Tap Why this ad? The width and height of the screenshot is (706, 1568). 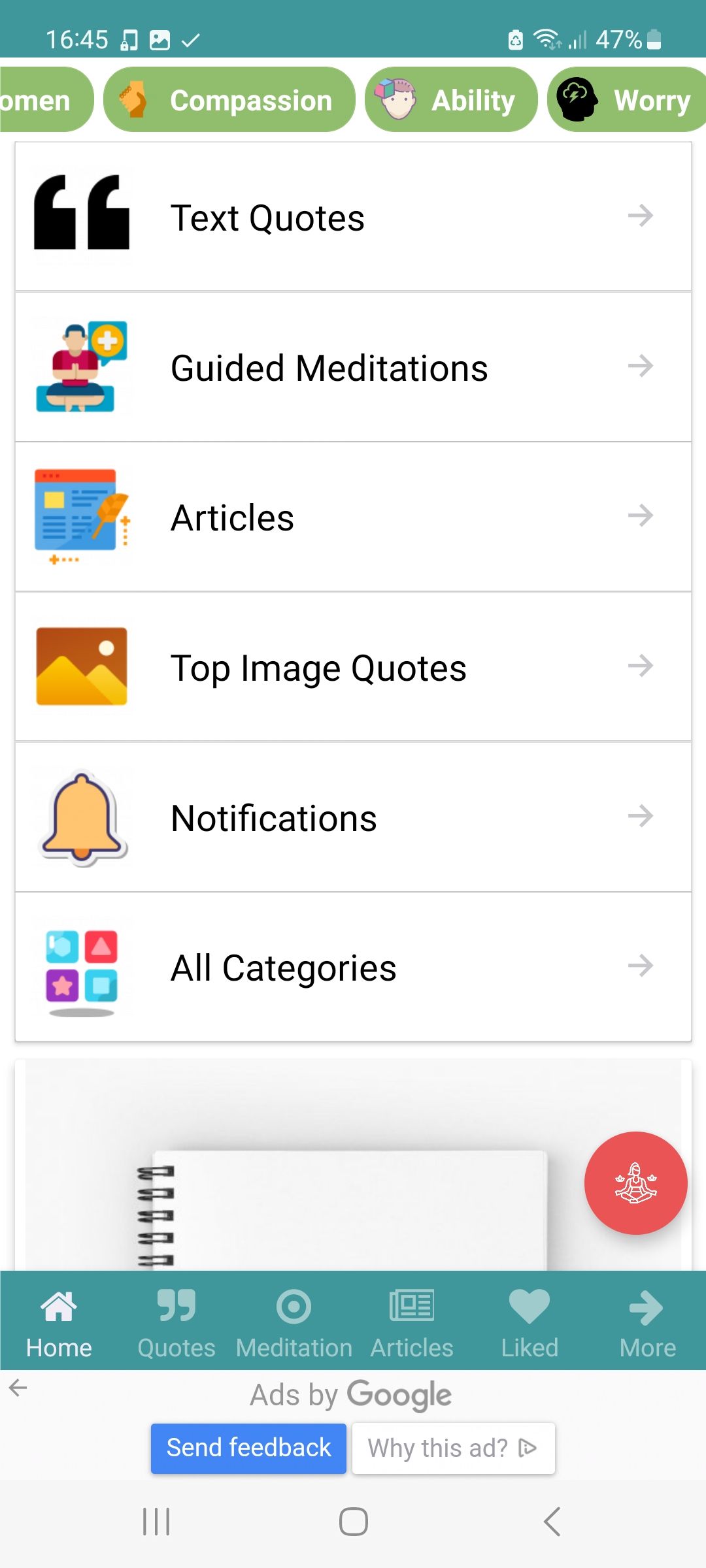click(453, 1448)
